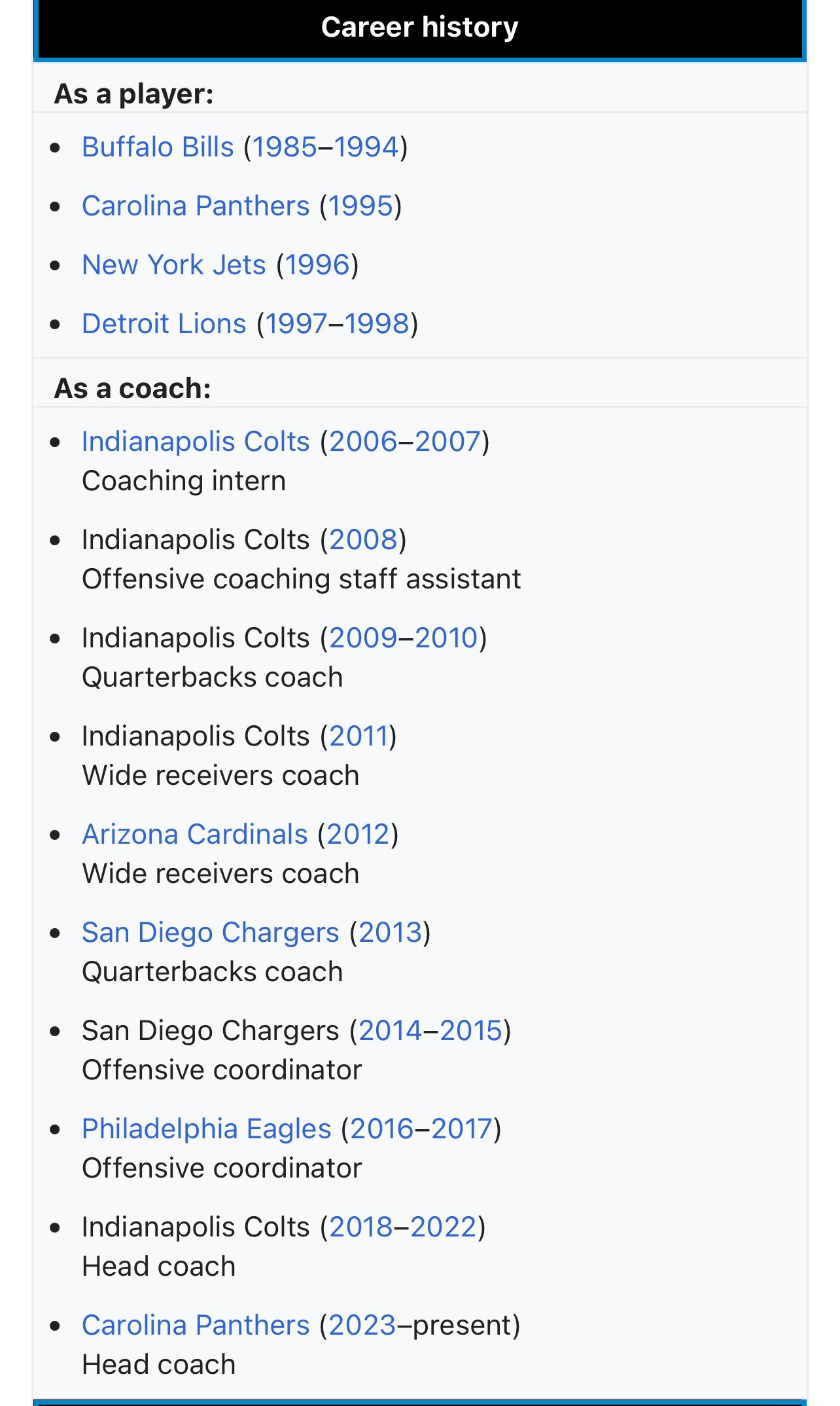Screen dimensions: 840x1406
Task: Open the Detroit Lions link
Action: [164, 323]
